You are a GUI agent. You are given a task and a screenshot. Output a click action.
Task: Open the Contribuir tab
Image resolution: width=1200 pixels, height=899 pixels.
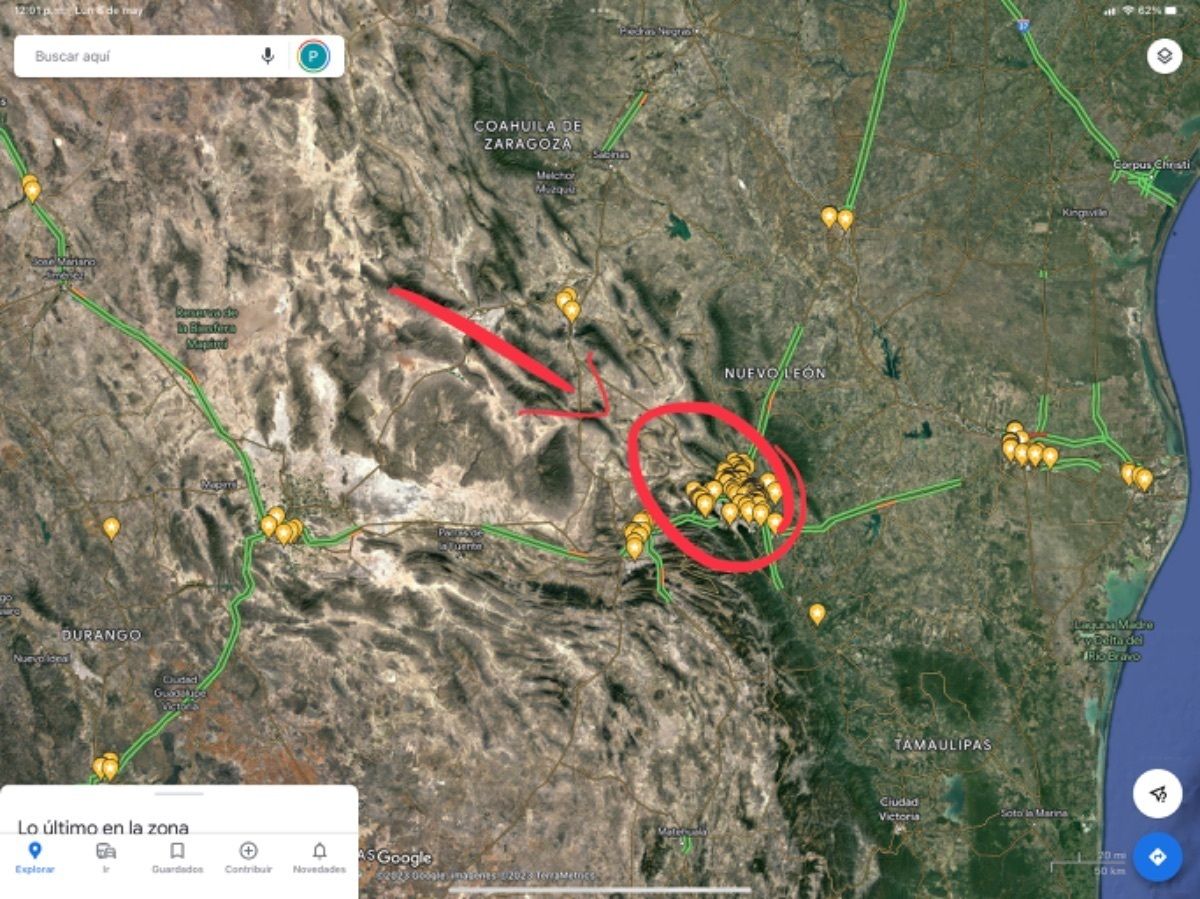click(x=248, y=857)
